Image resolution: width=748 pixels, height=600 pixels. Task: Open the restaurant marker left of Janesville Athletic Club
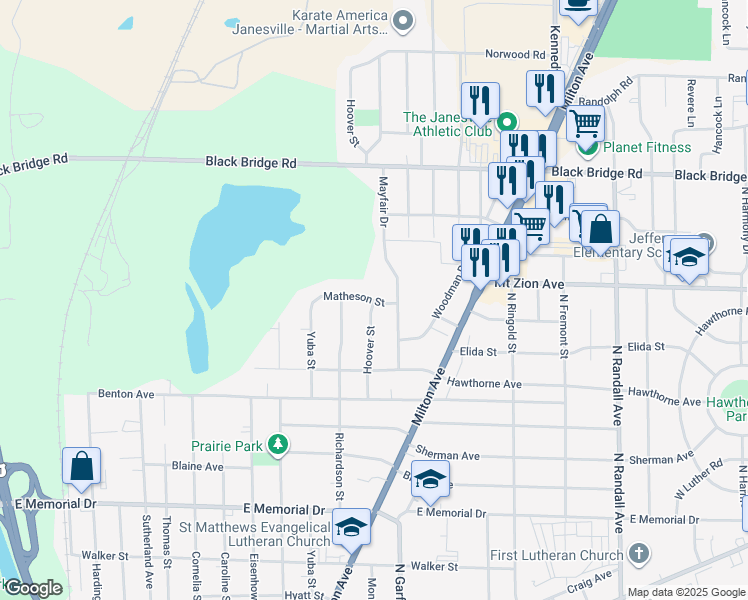pyautogui.click(x=480, y=101)
